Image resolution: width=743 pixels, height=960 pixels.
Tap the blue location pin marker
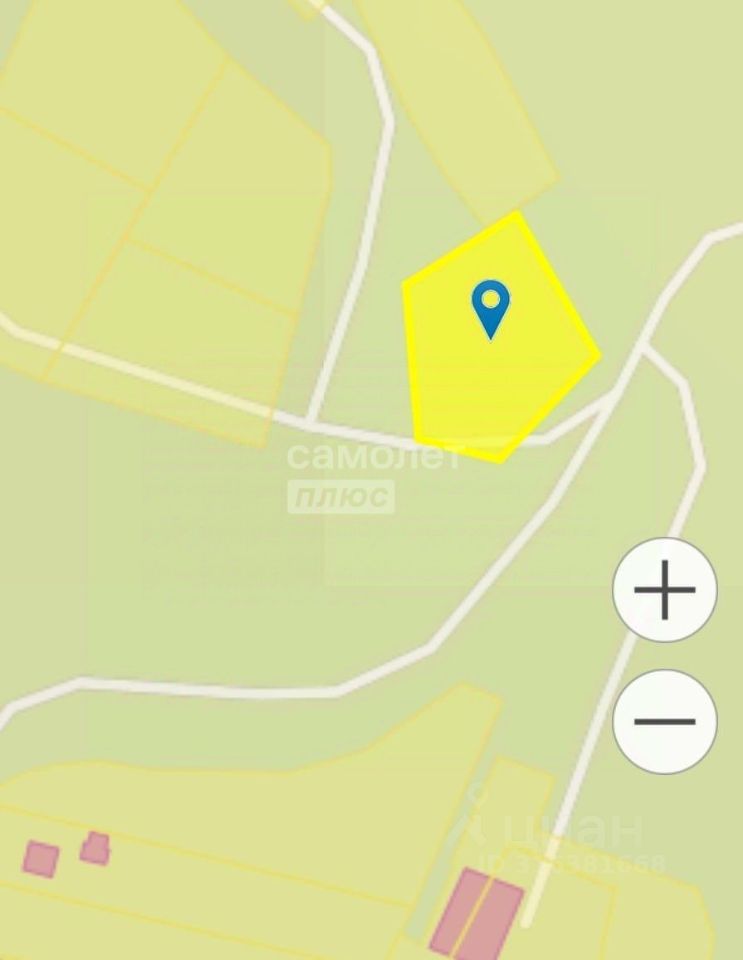490,307
